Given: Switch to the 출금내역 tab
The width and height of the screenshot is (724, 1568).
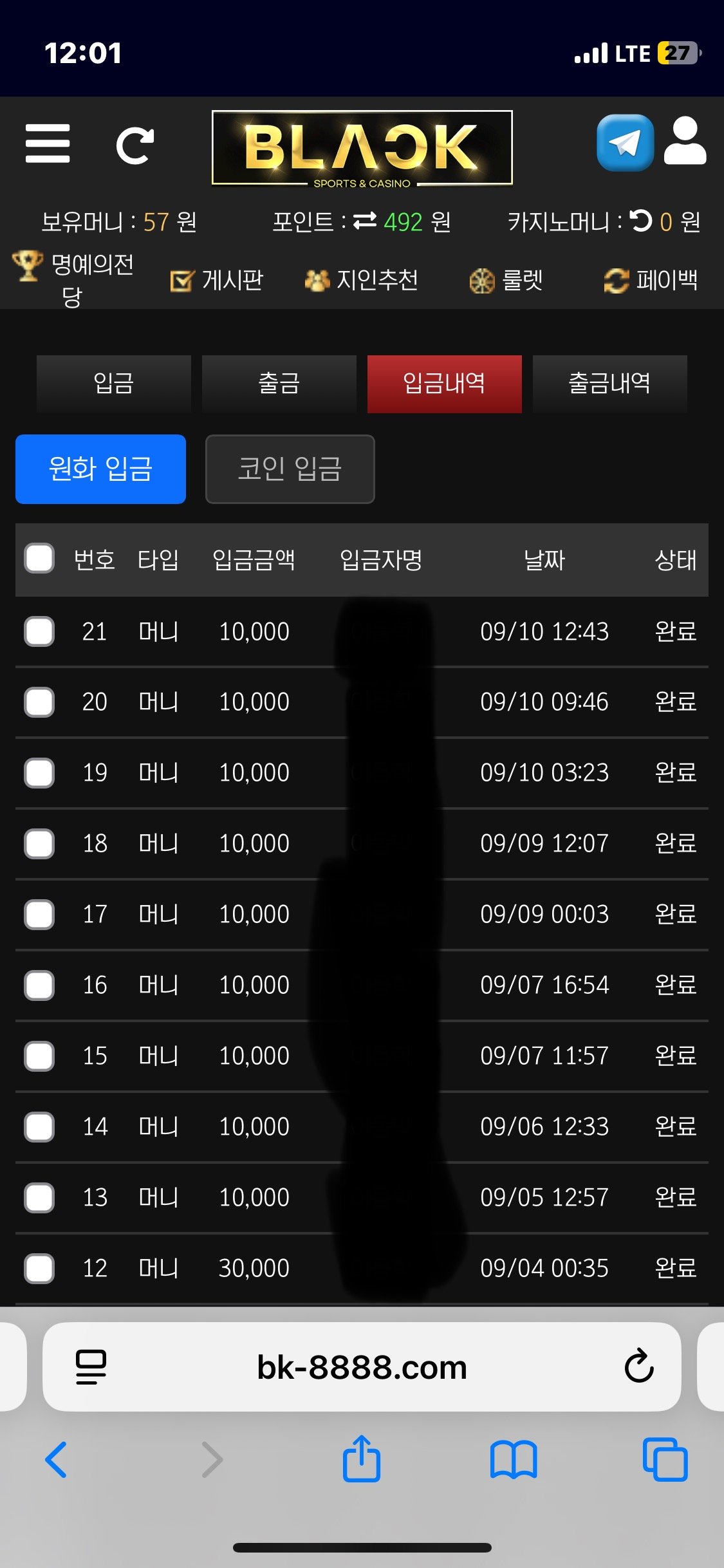Looking at the screenshot, I should (x=610, y=384).
